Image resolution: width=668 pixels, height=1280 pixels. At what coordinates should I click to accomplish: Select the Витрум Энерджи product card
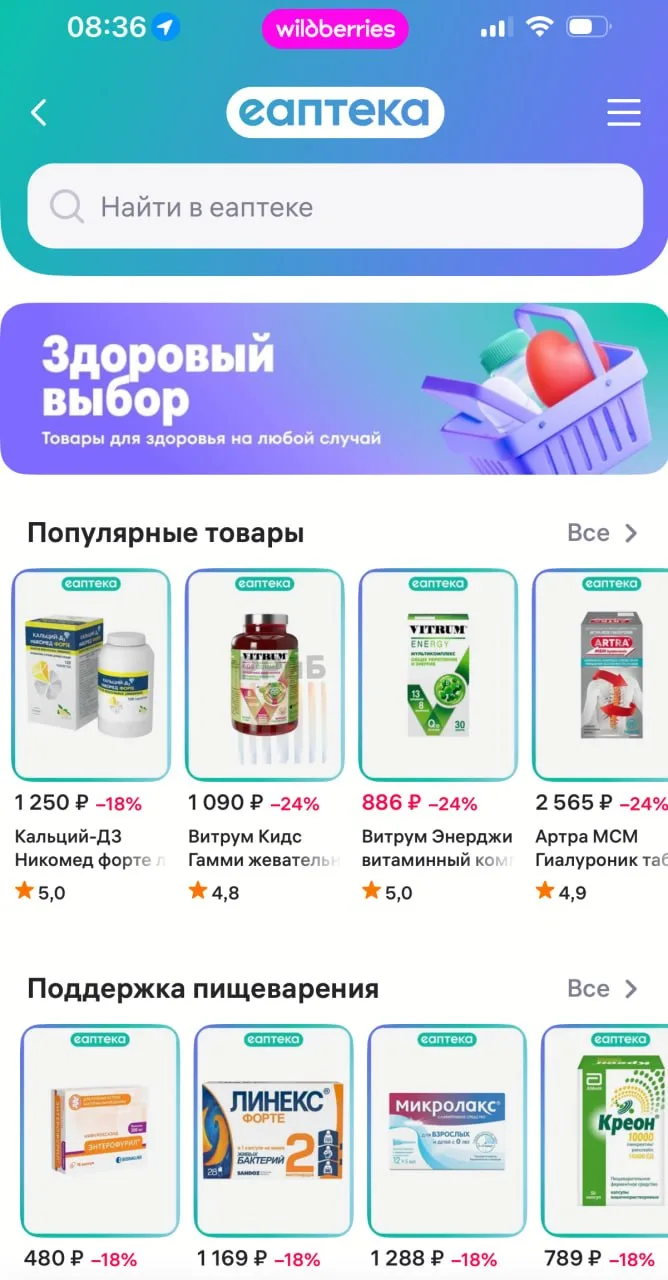(x=438, y=736)
